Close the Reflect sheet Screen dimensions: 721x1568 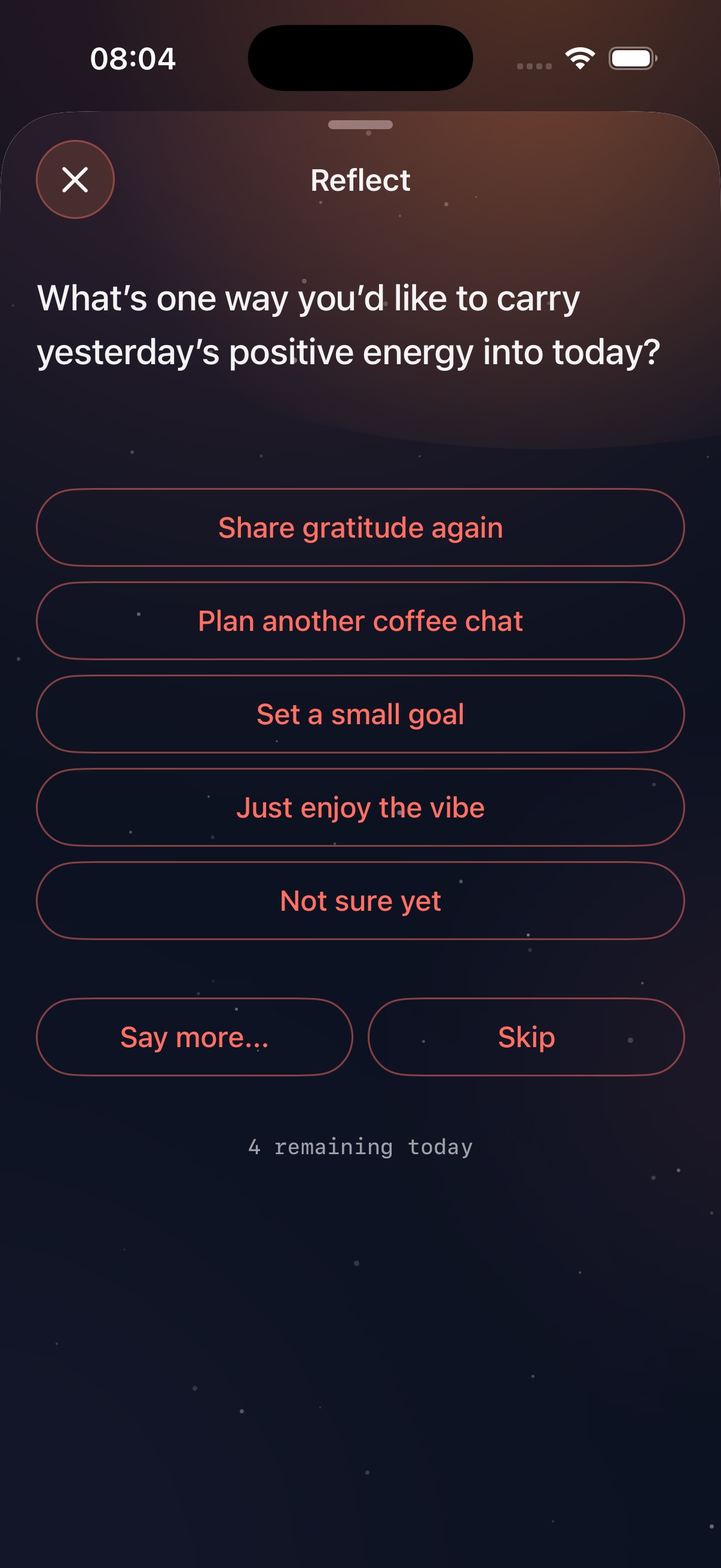75,179
